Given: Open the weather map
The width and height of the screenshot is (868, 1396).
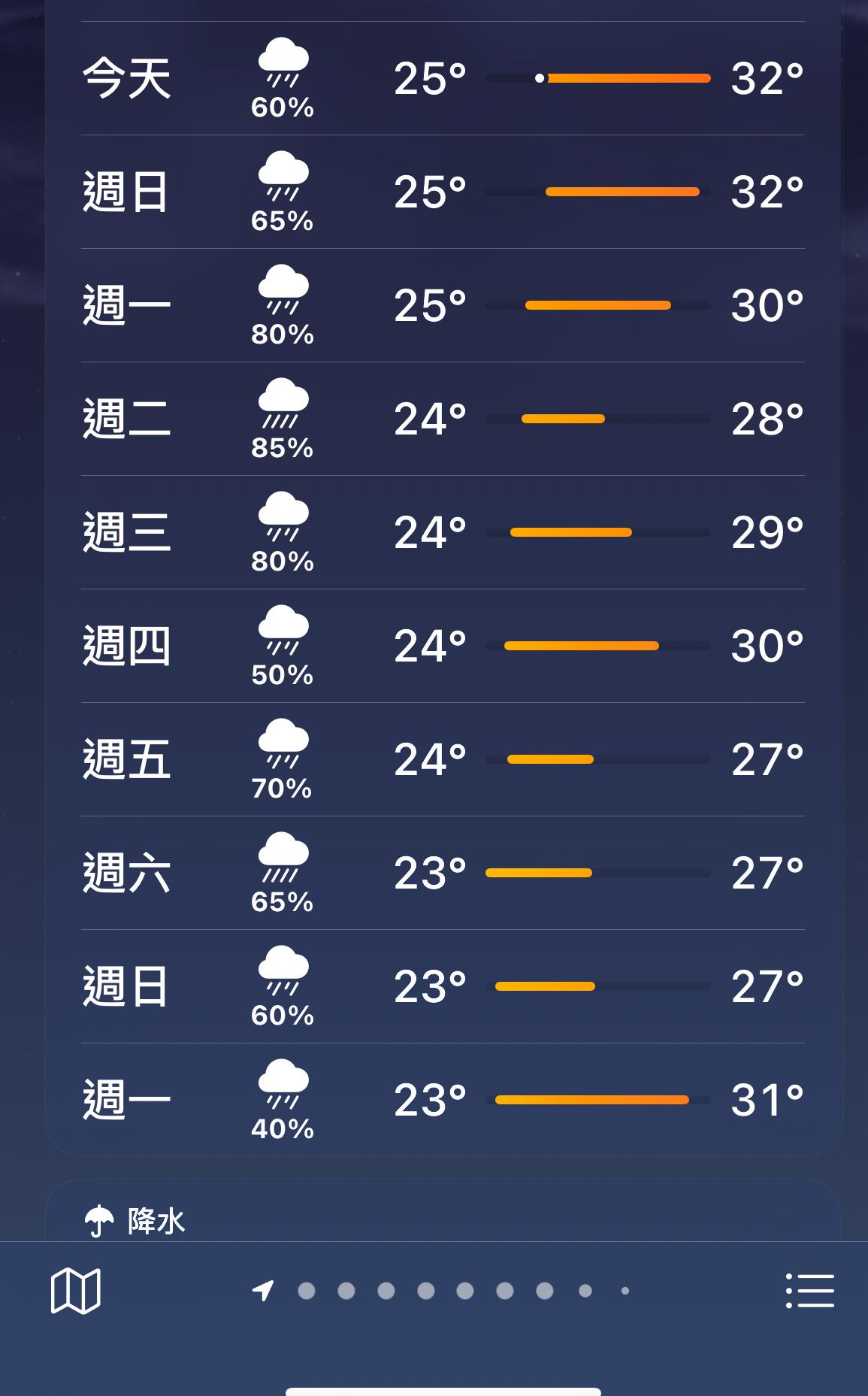Looking at the screenshot, I should point(75,1291).
